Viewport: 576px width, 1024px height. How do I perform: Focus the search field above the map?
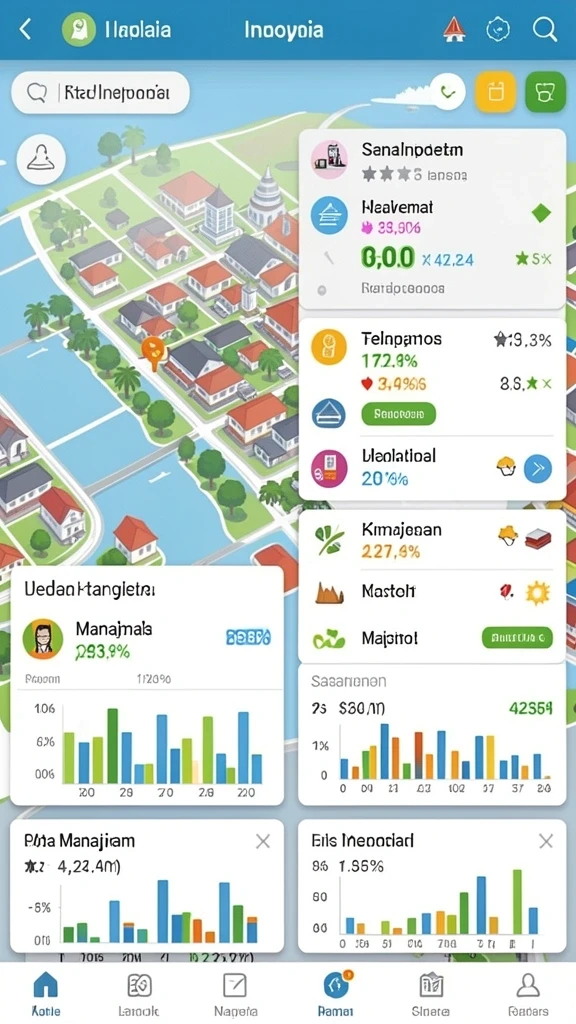tap(101, 93)
